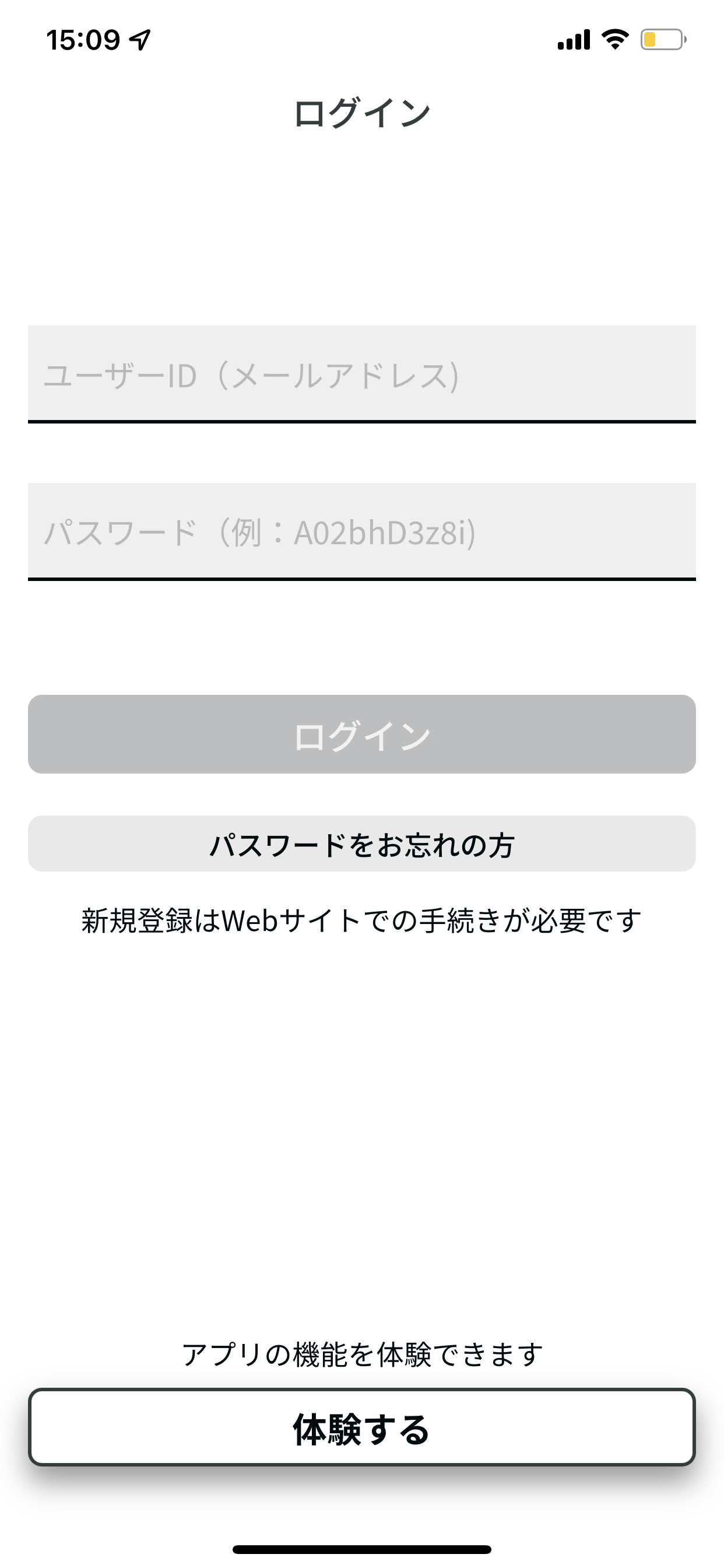724x1568 pixels.
Task: Open パスワードをお忘れの方 for password recovery
Action: 361,843
